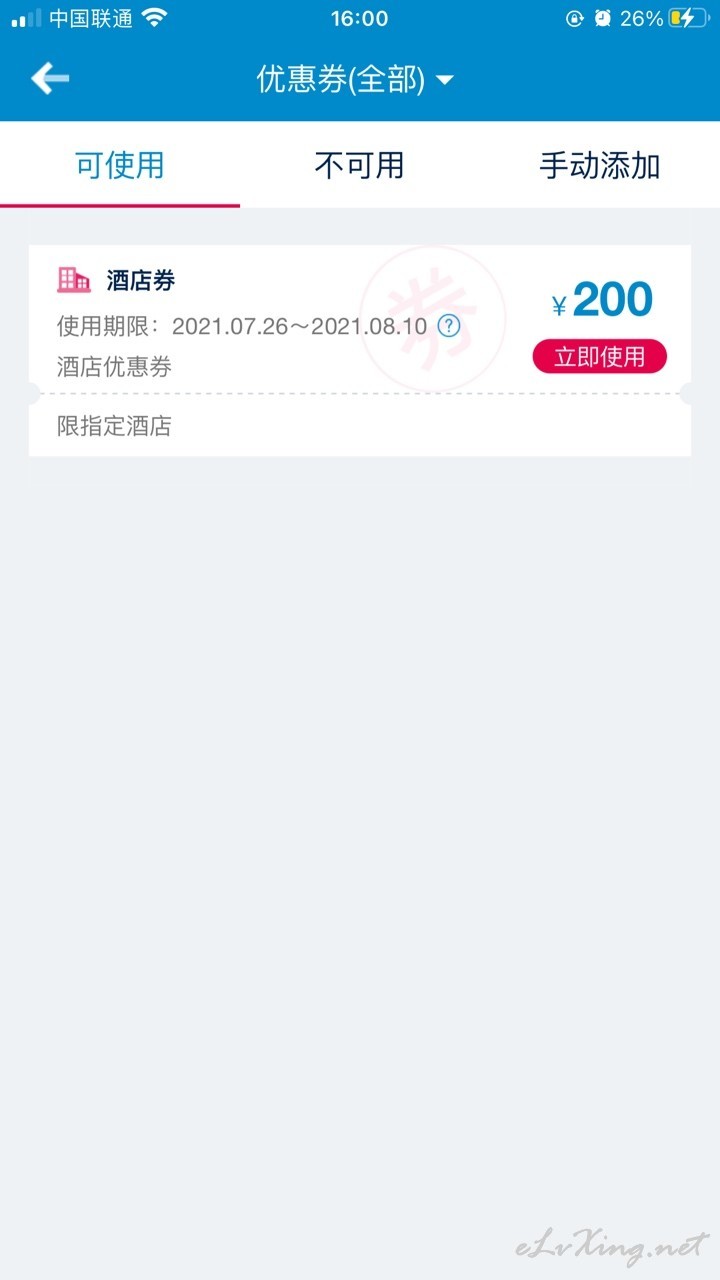Select the 可使用 tab

coord(120,165)
